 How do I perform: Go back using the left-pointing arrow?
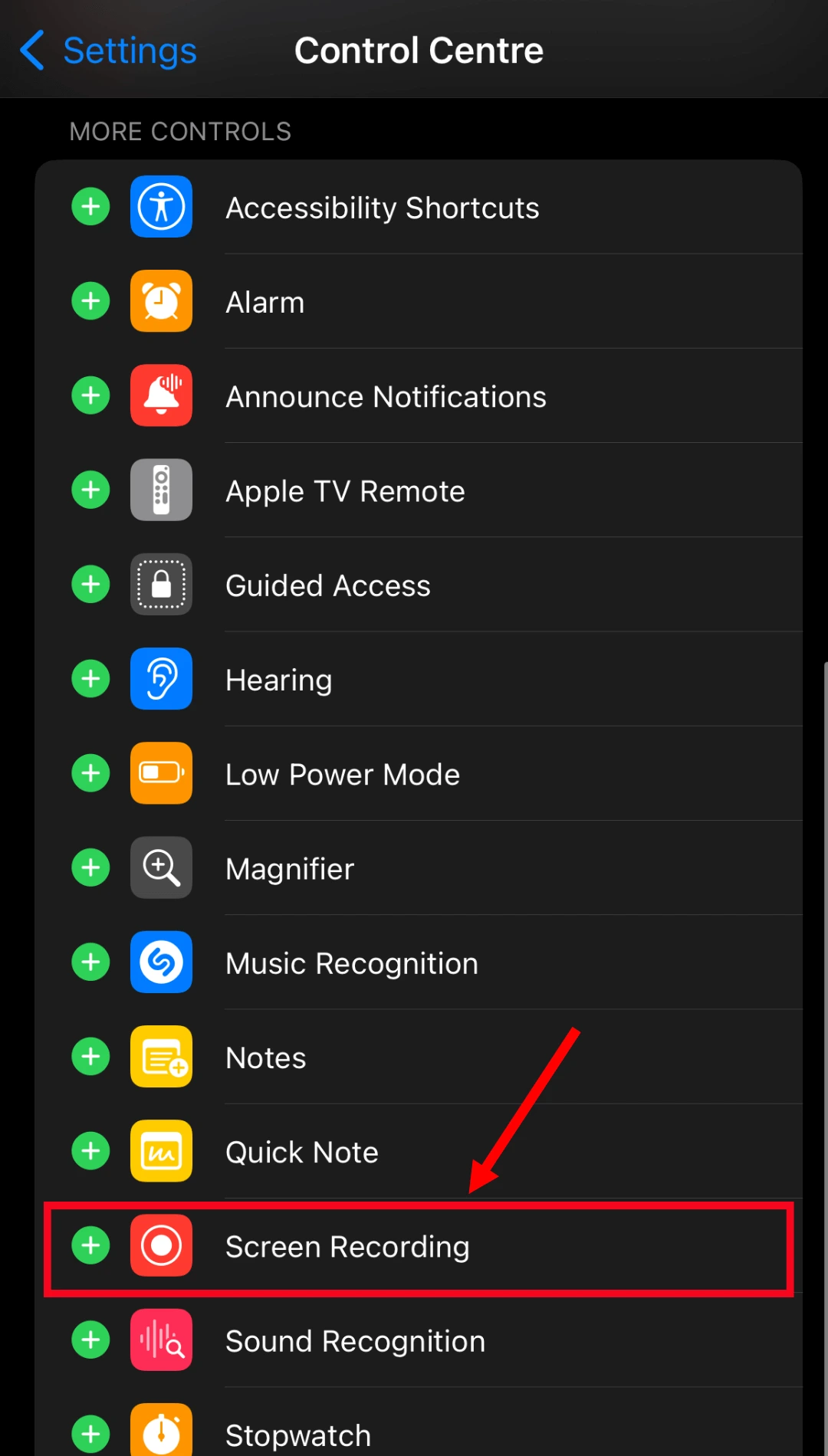pos(31,49)
